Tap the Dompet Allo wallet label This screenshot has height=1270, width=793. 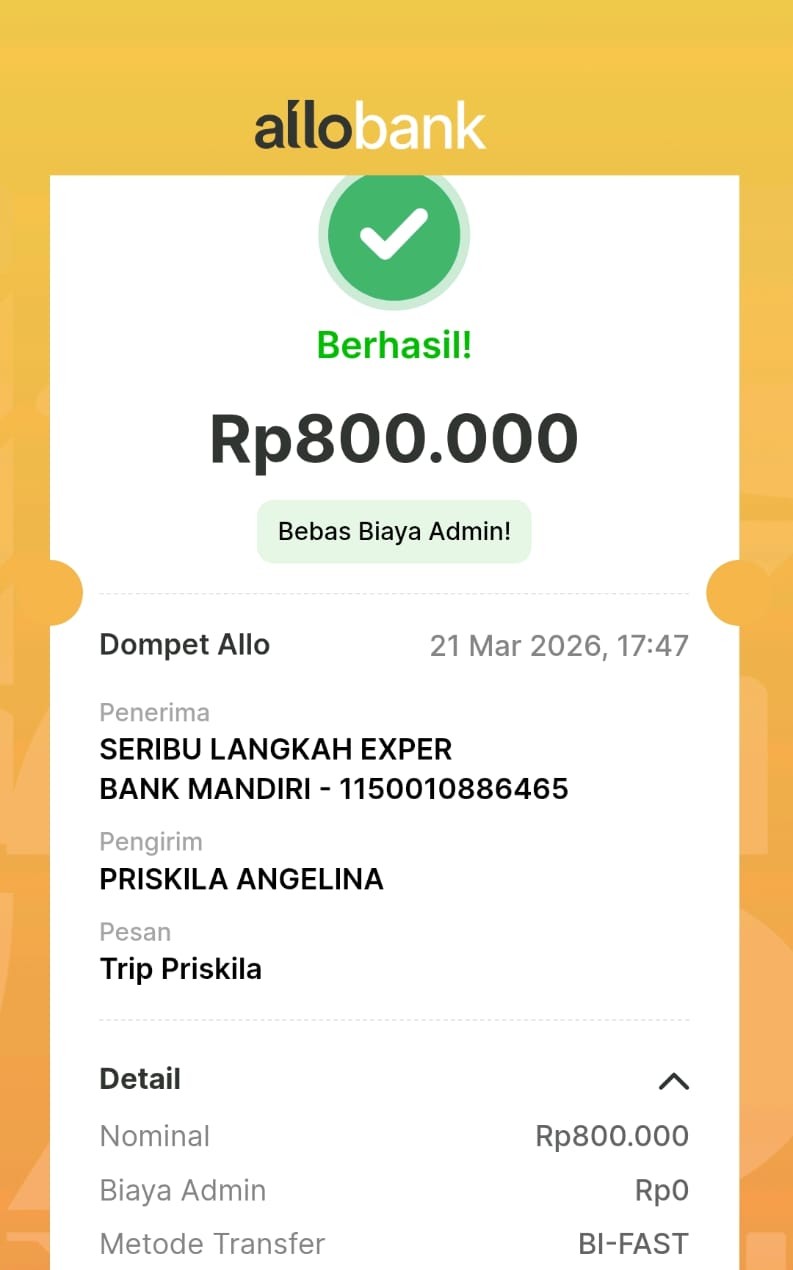[183, 645]
